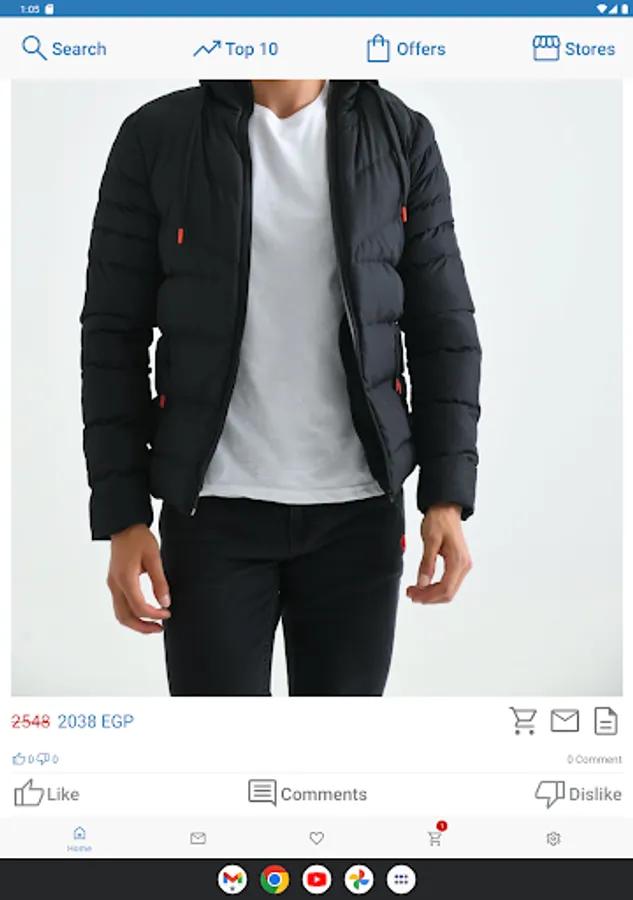This screenshot has height=900, width=633.
Task: Open the black puffer jacket photo
Action: (317, 388)
